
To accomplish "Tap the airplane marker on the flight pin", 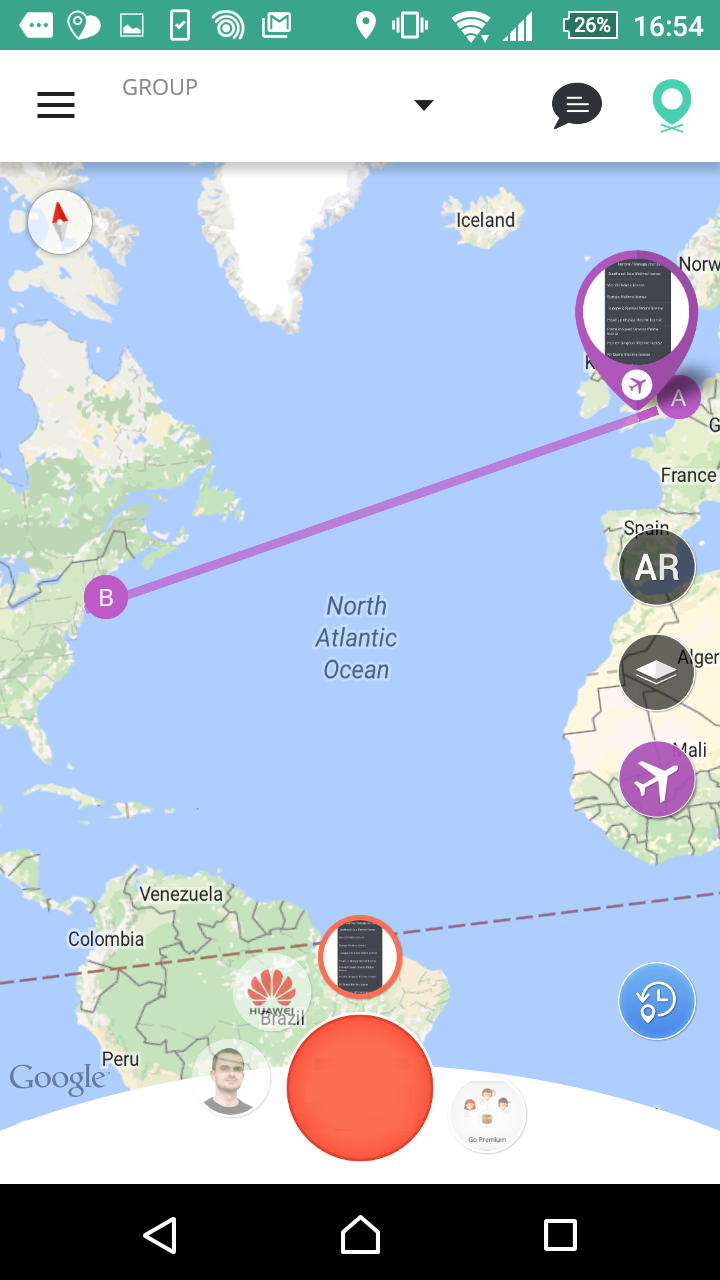I will point(637,383).
